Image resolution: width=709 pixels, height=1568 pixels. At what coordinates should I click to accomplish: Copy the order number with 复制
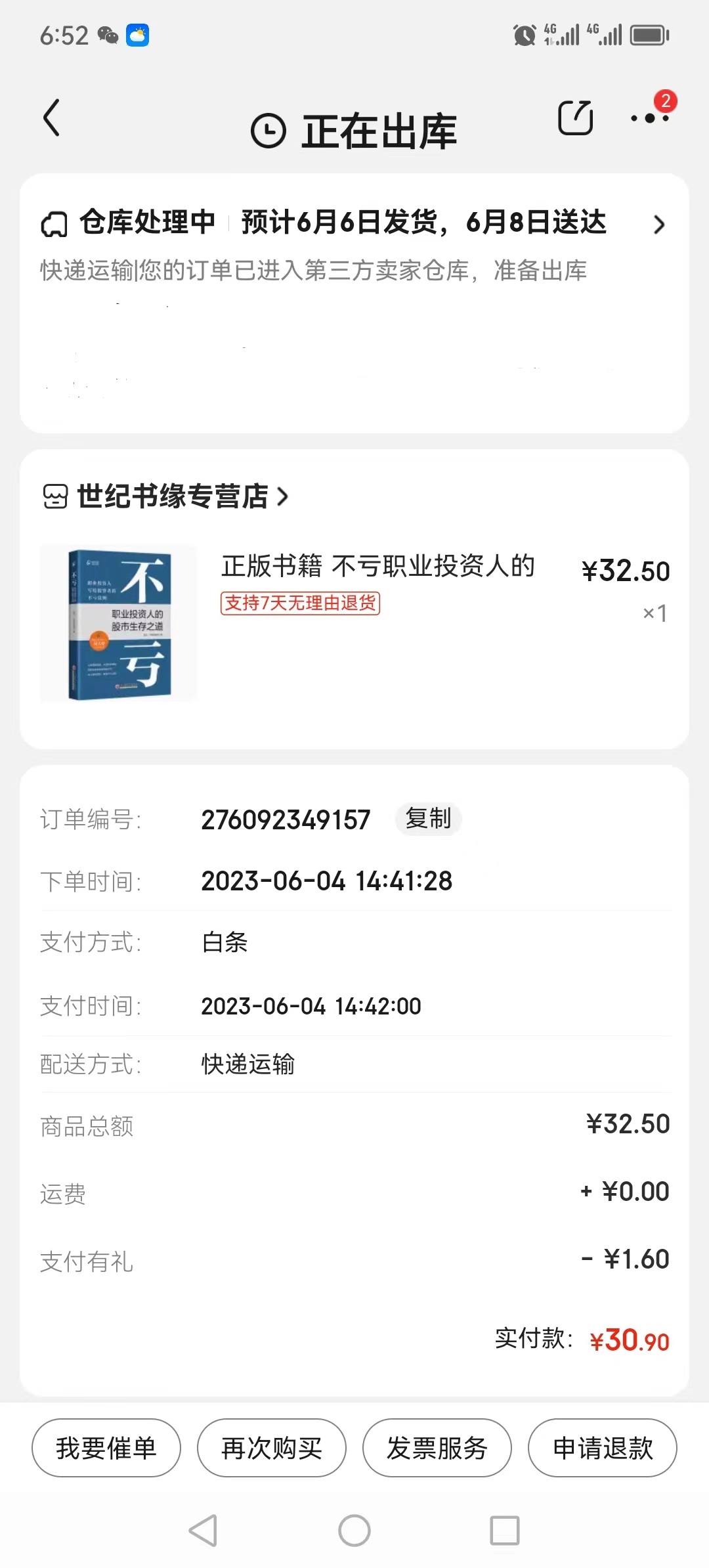428,819
